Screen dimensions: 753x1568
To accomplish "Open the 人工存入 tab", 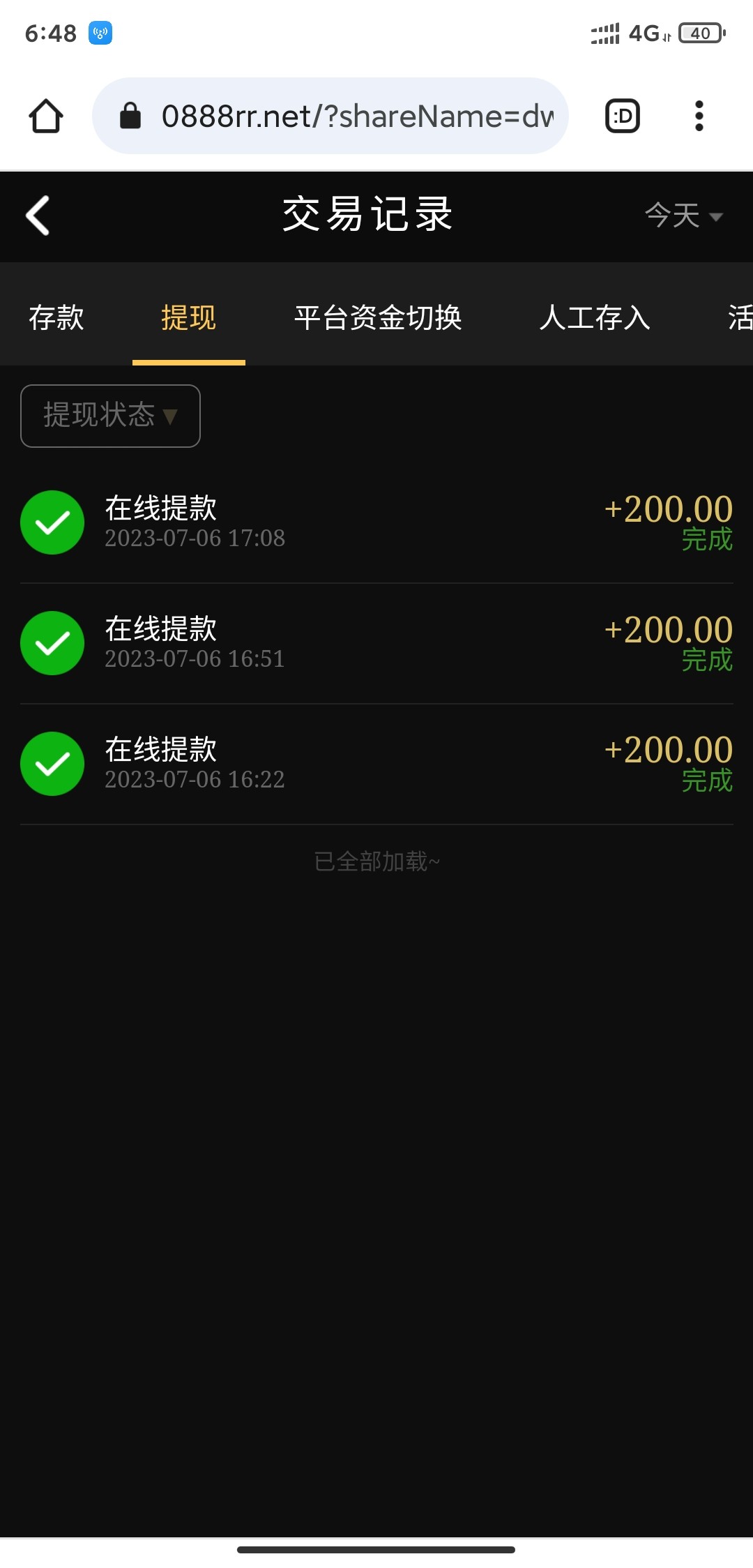I will (596, 317).
